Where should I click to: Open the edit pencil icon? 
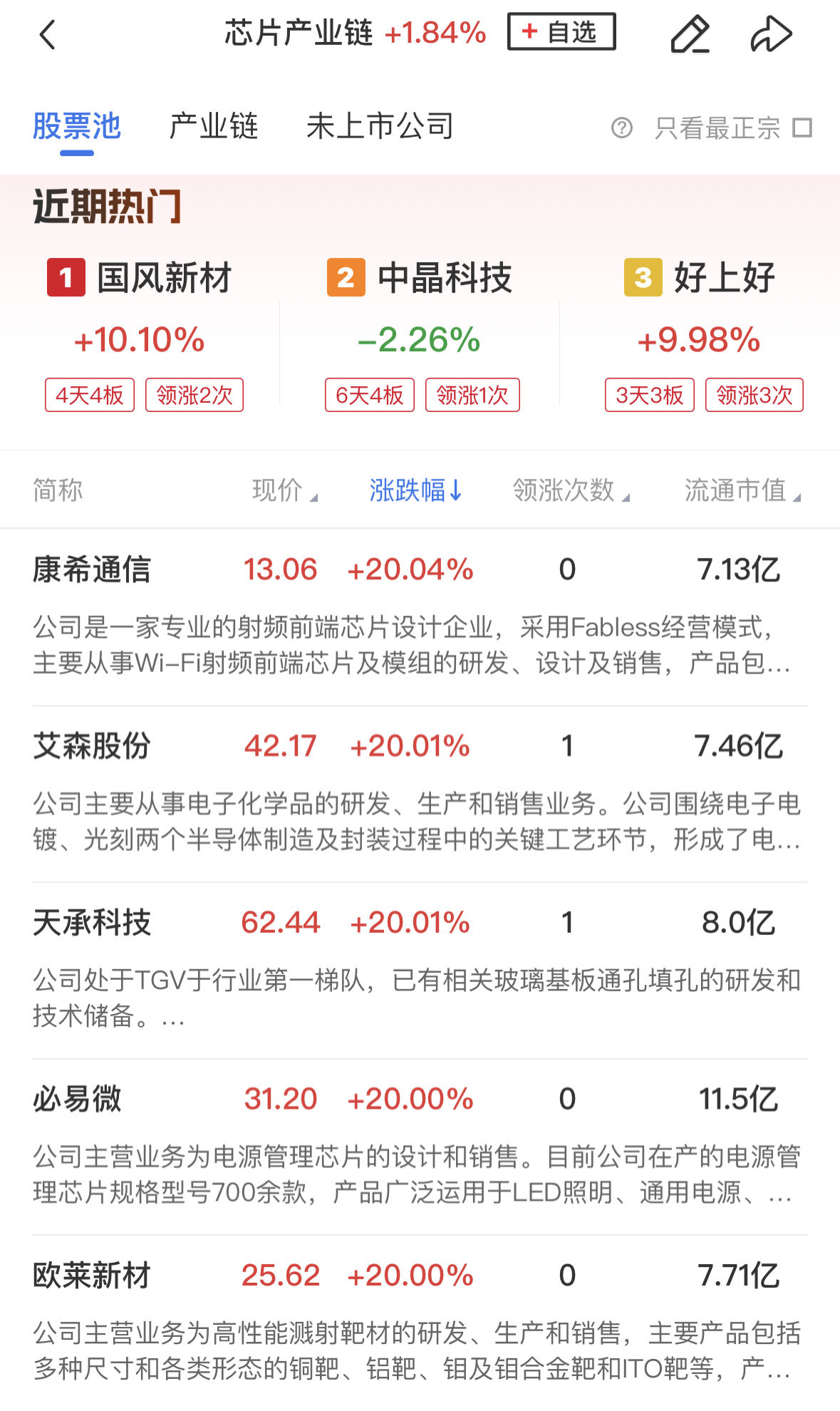click(x=690, y=34)
